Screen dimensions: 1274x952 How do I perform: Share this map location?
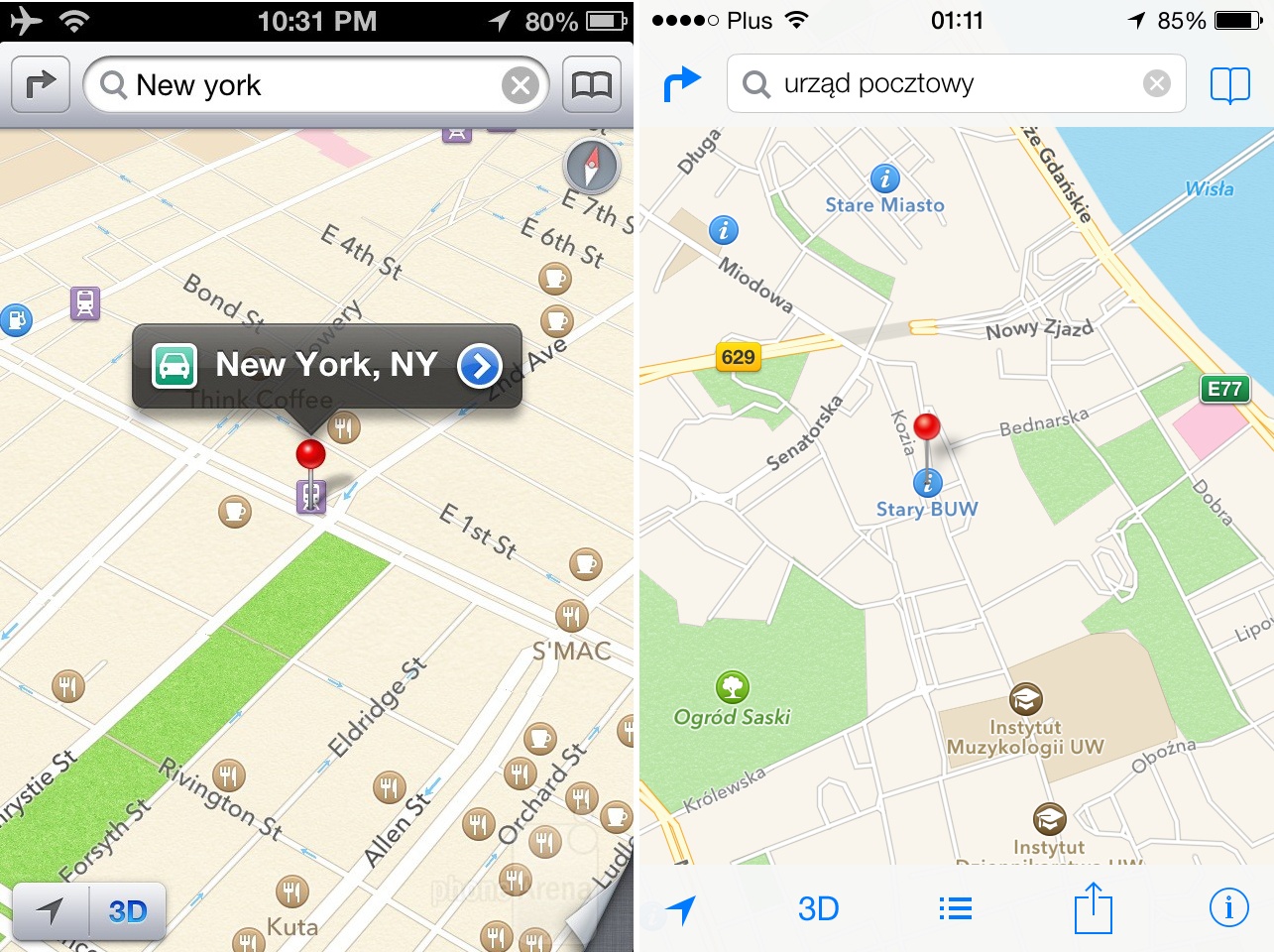1094,908
